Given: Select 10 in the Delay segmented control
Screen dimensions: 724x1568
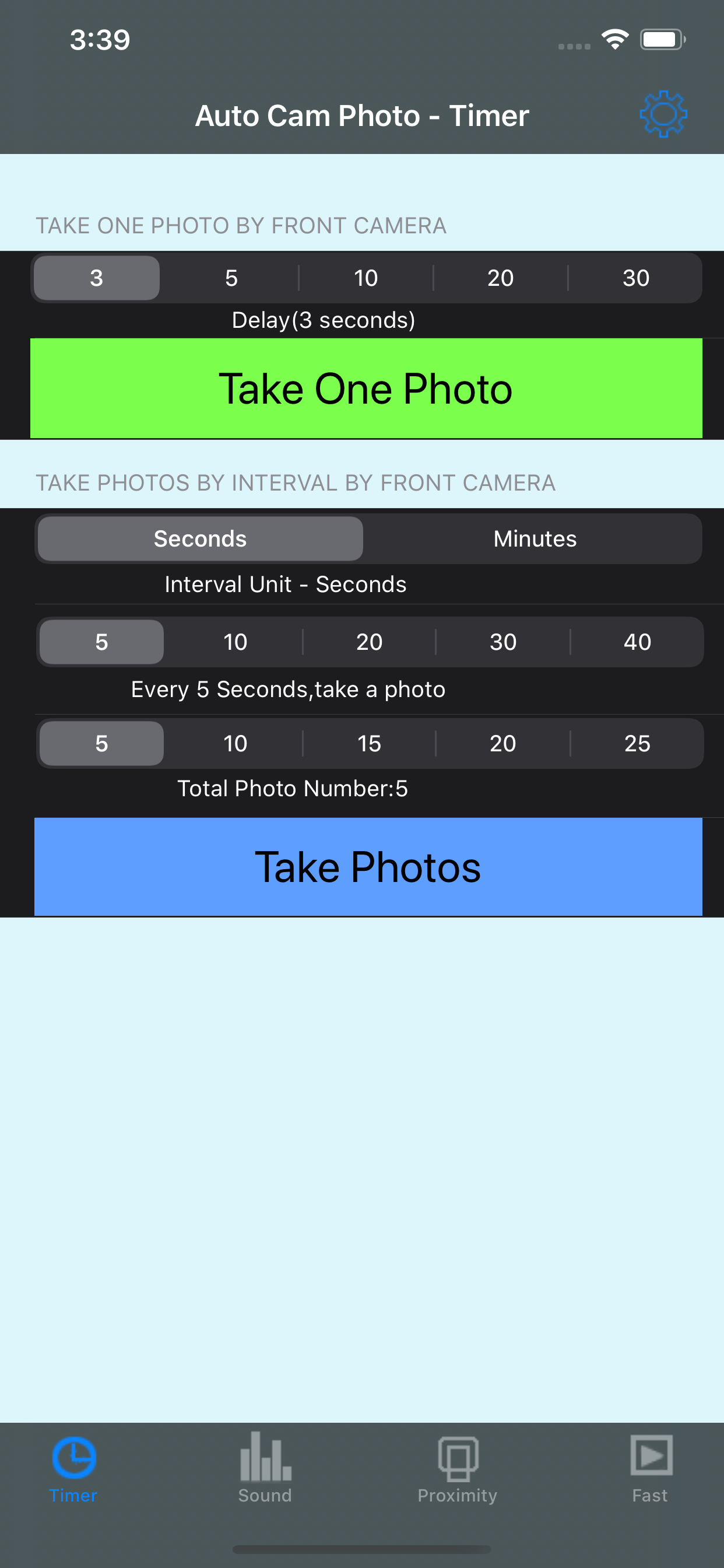Looking at the screenshot, I should 365,278.
